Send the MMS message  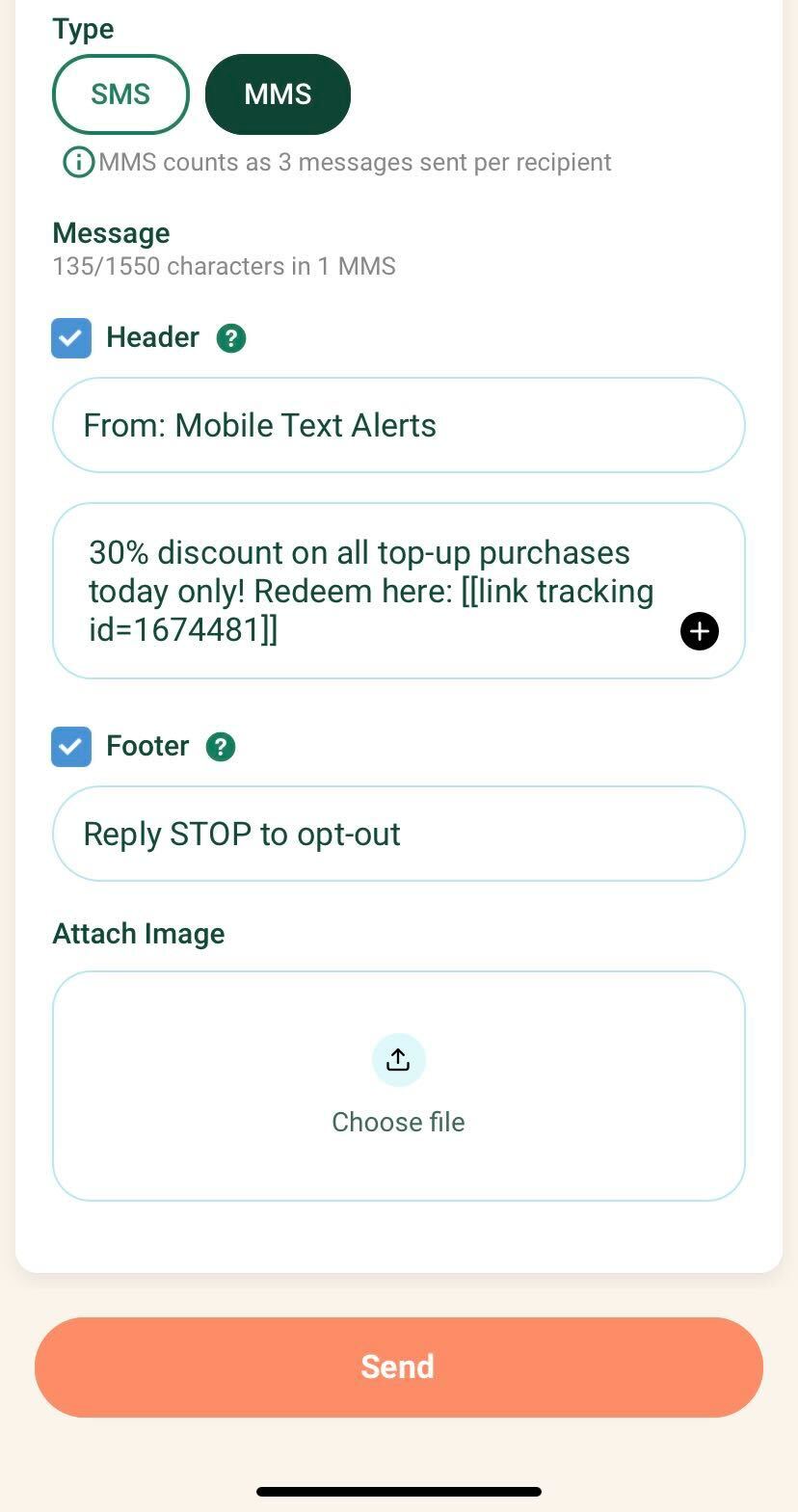point(398,1366)
